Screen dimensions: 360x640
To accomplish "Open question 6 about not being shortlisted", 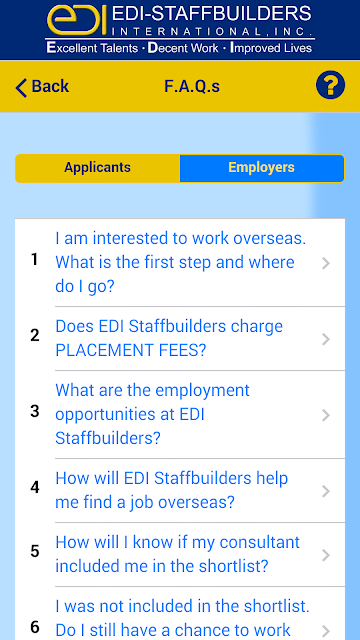I will tap(180, 613).
